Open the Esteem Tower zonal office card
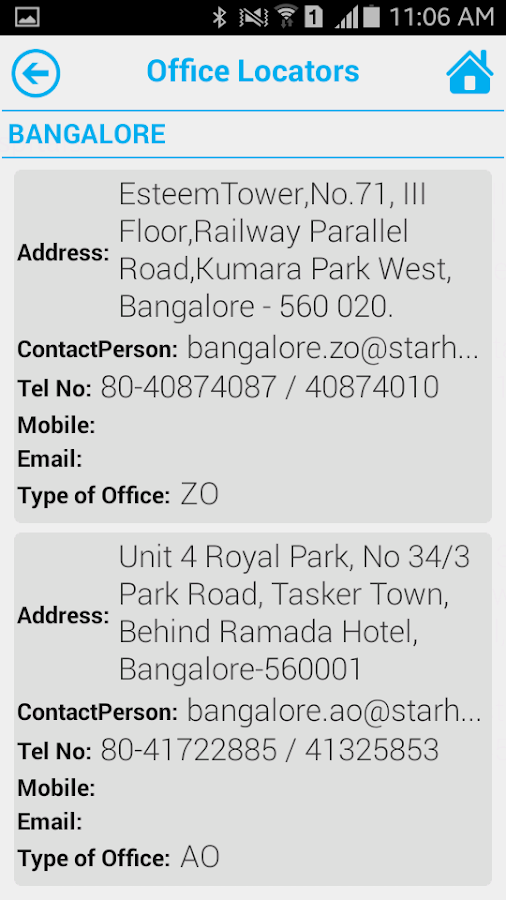506x900 pixels. point(253,346)
